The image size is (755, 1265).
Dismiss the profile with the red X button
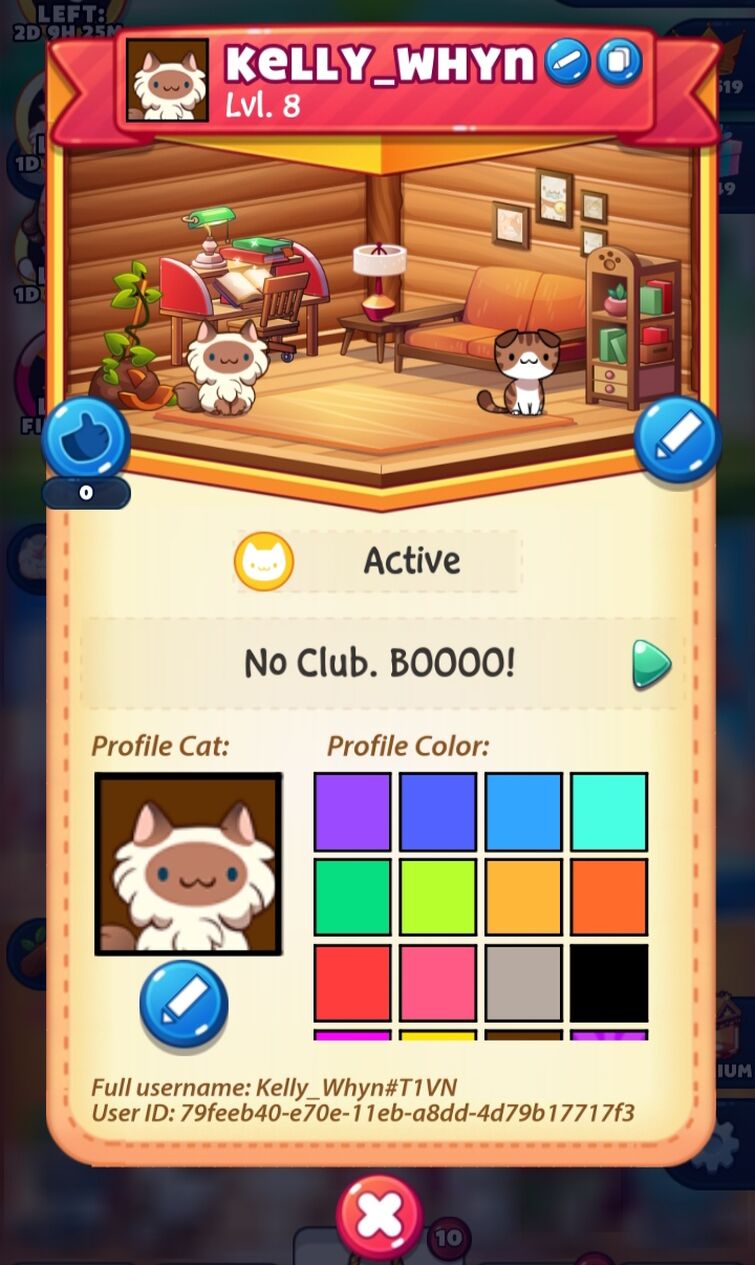click(x=377, y=1210)
